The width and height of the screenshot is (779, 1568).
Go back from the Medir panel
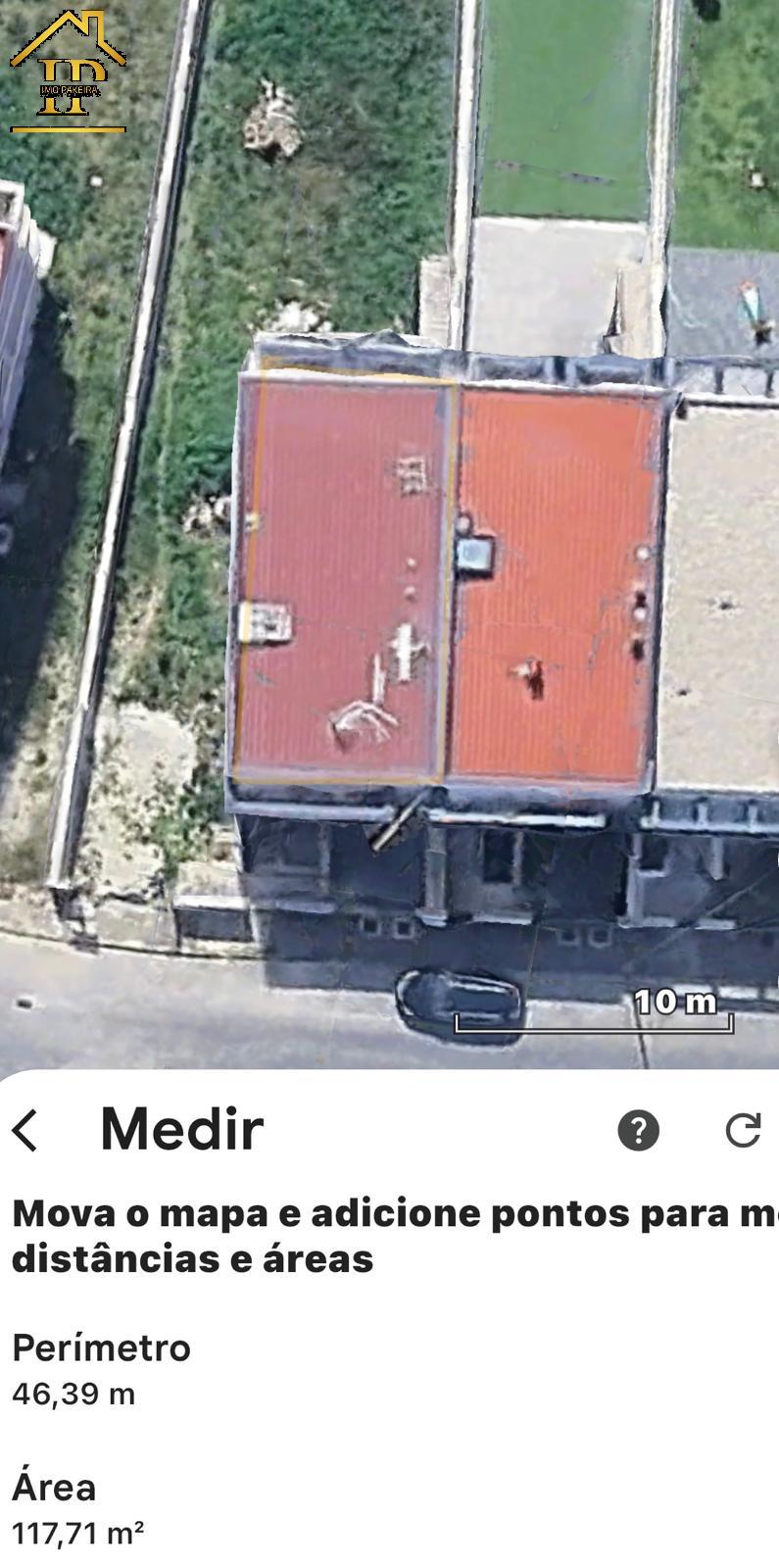tap(25, 1130)
